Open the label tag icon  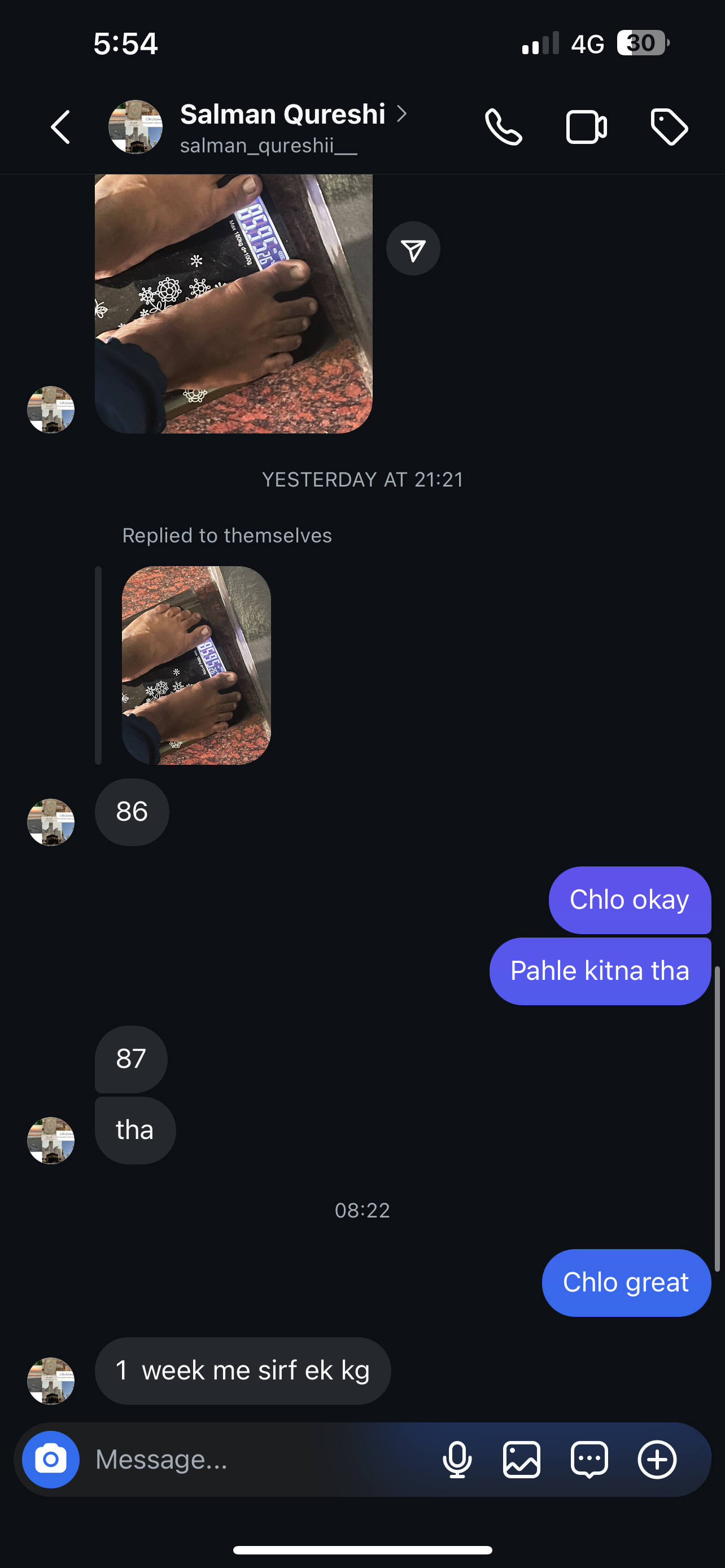pos(669,127)
